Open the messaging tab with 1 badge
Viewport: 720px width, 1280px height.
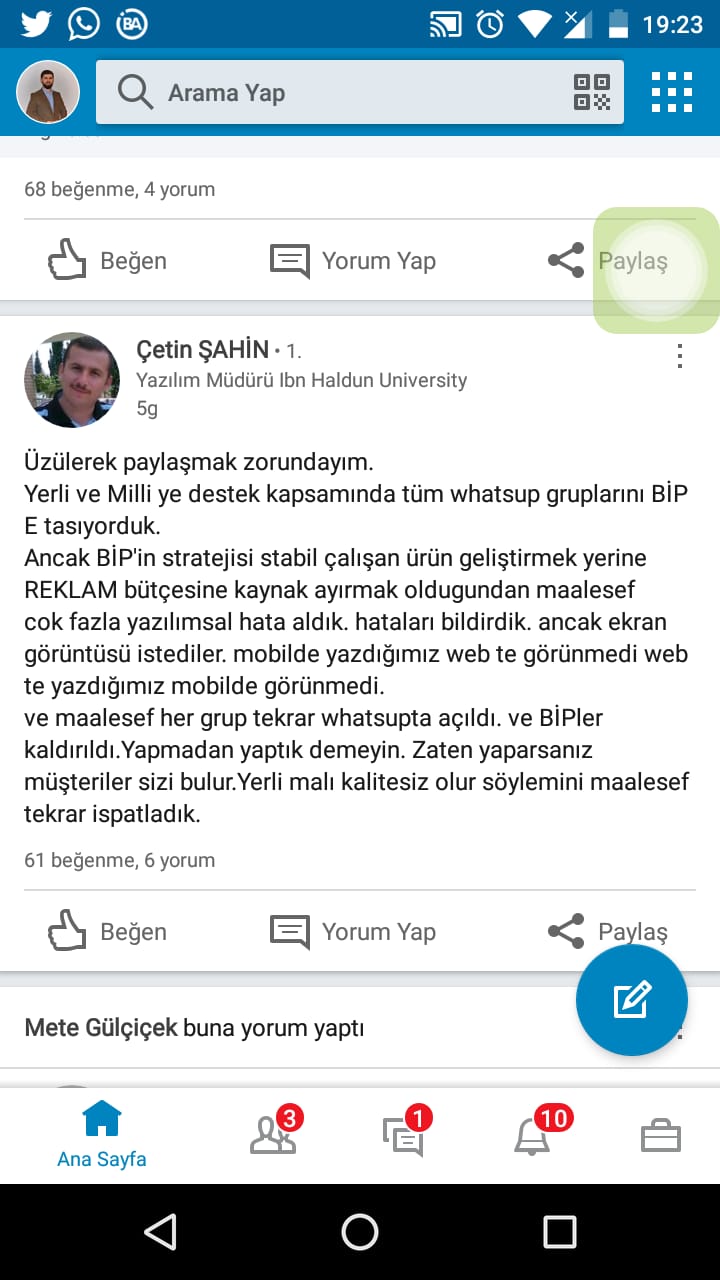(x=404, y=1135)
